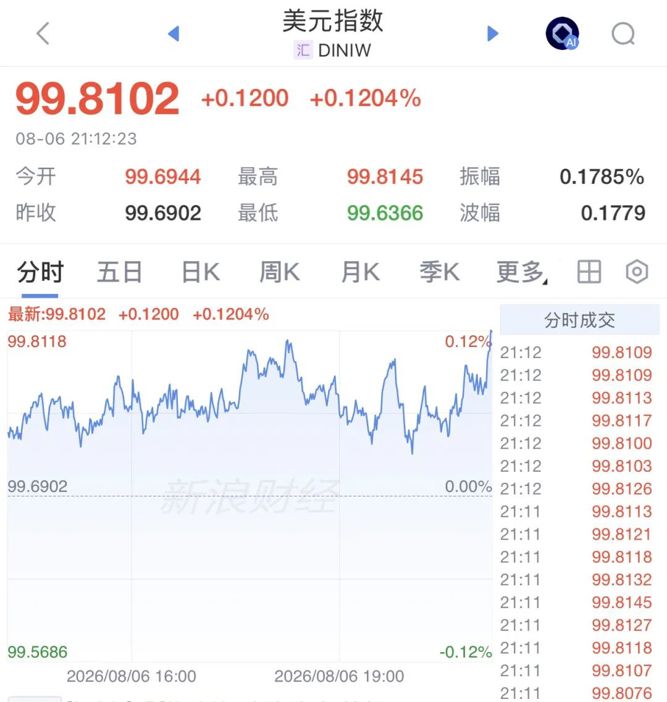Open search with the magnifier icon
Screen dimensions: 667x702
point(624,34)
